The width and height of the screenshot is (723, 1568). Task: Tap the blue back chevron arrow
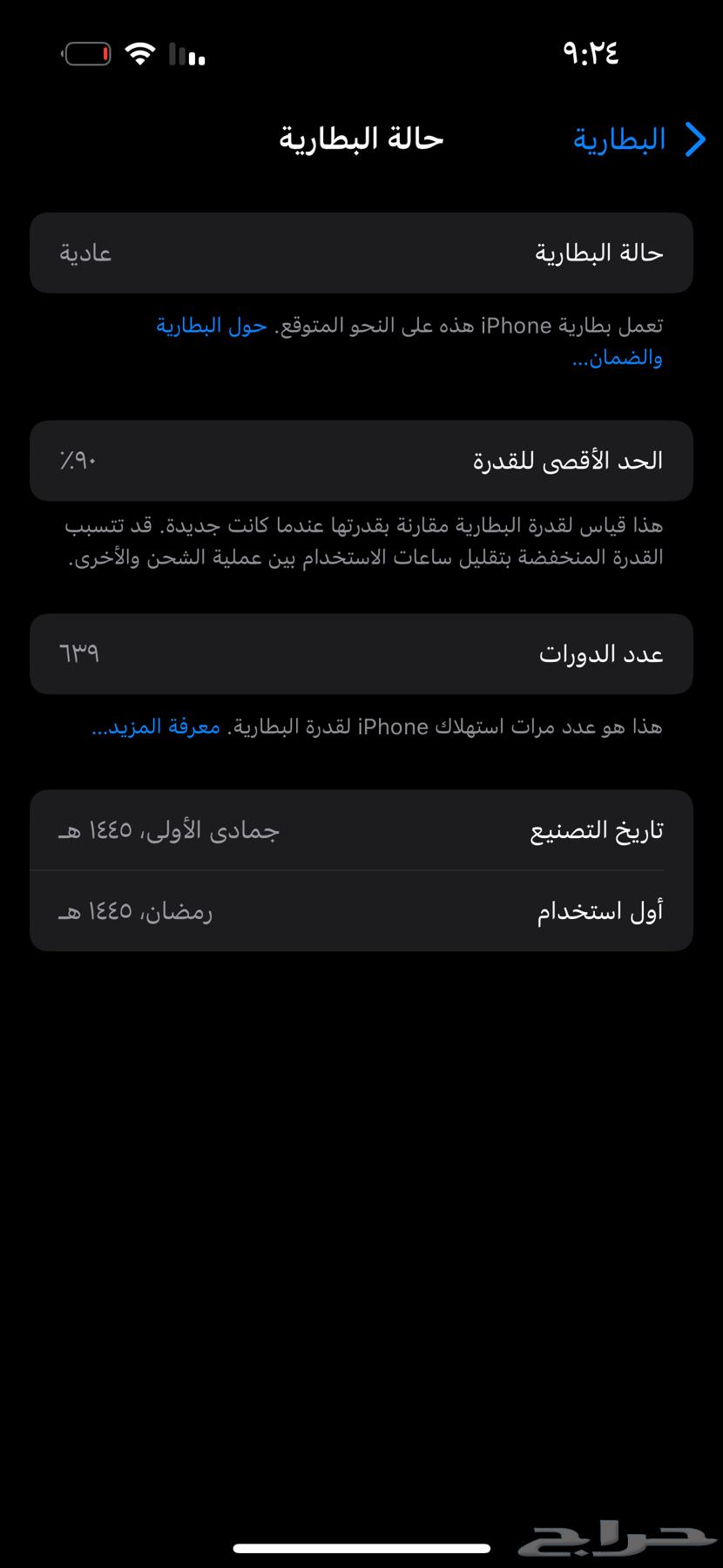[694, 139]
